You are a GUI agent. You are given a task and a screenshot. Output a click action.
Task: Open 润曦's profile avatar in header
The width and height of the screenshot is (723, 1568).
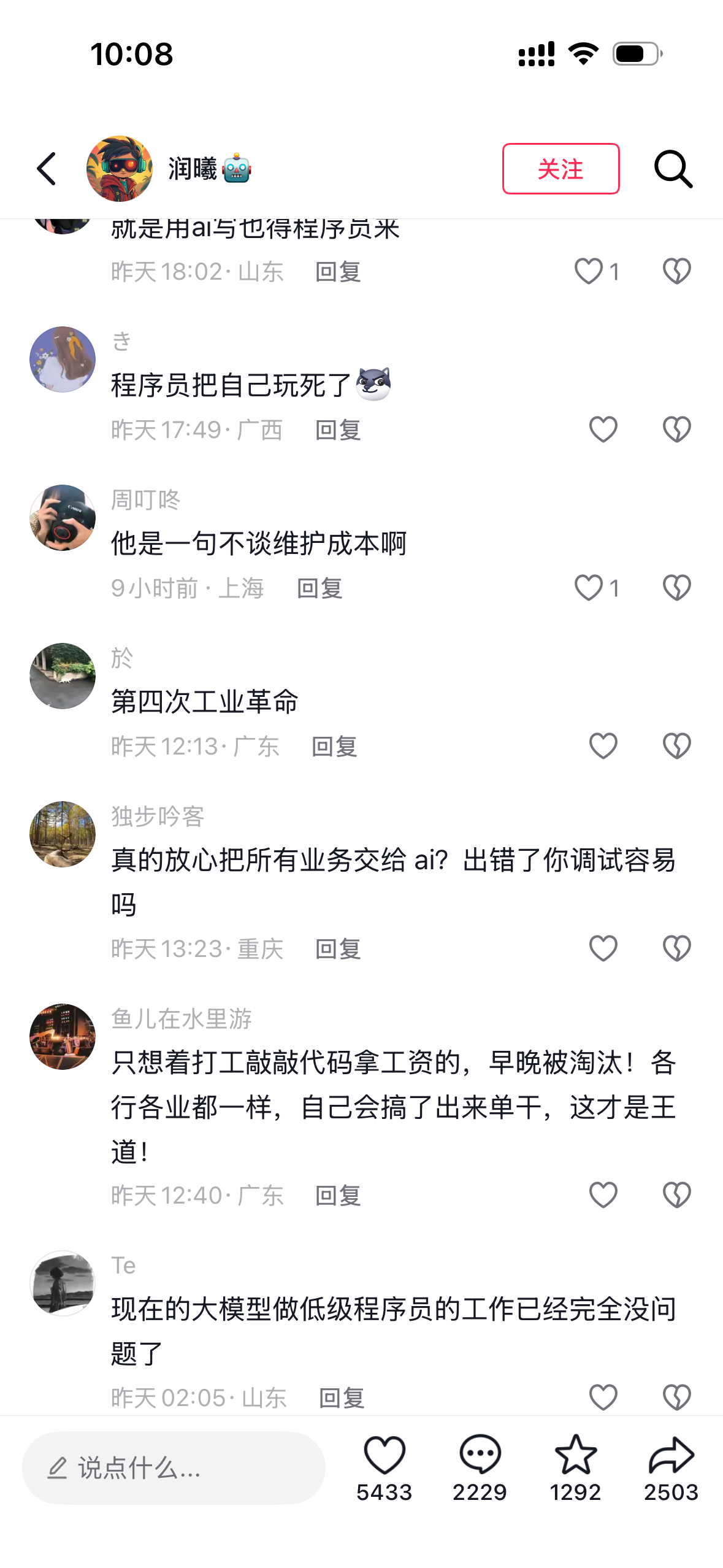tap(120, 169)
